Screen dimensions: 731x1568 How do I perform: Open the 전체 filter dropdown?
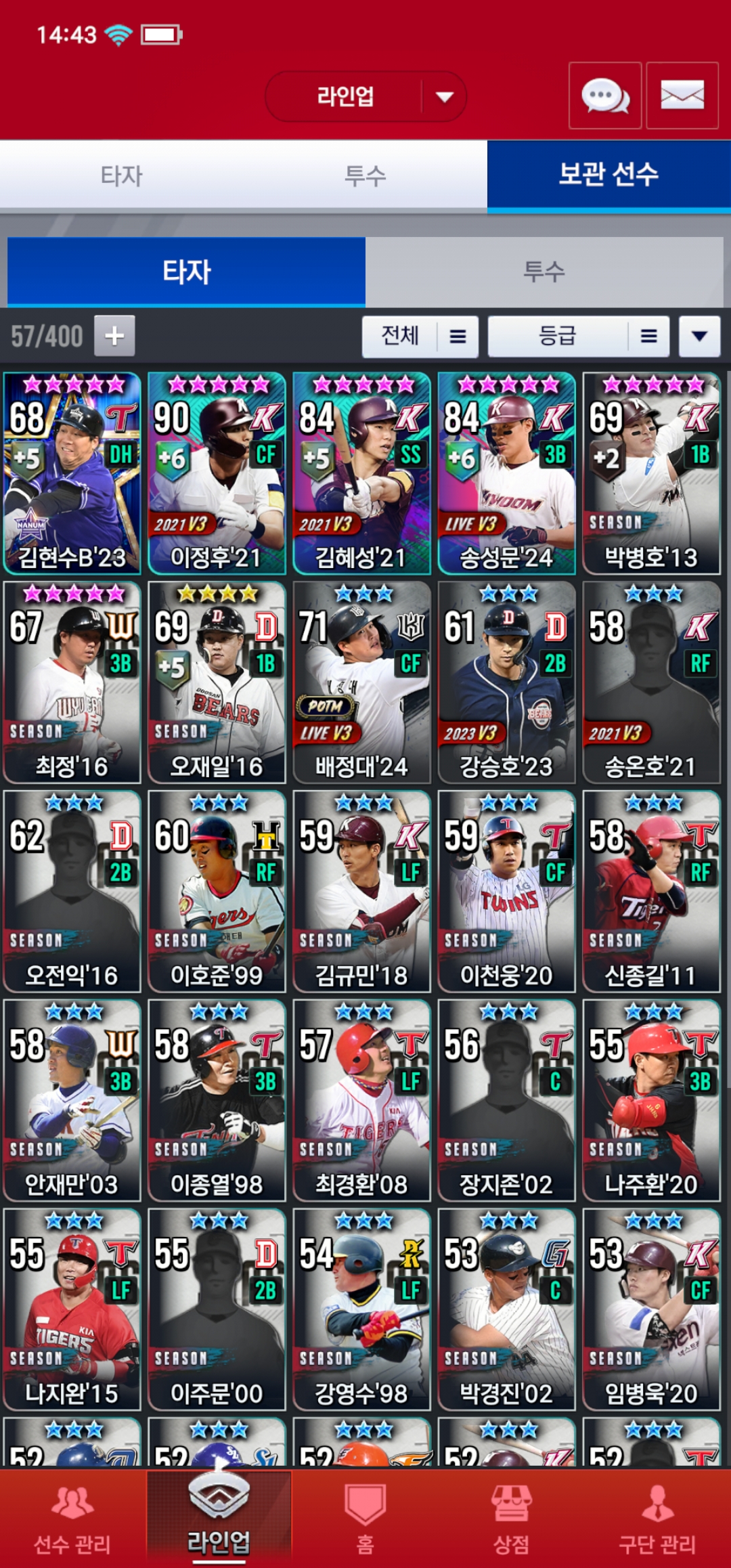point(420,336)
